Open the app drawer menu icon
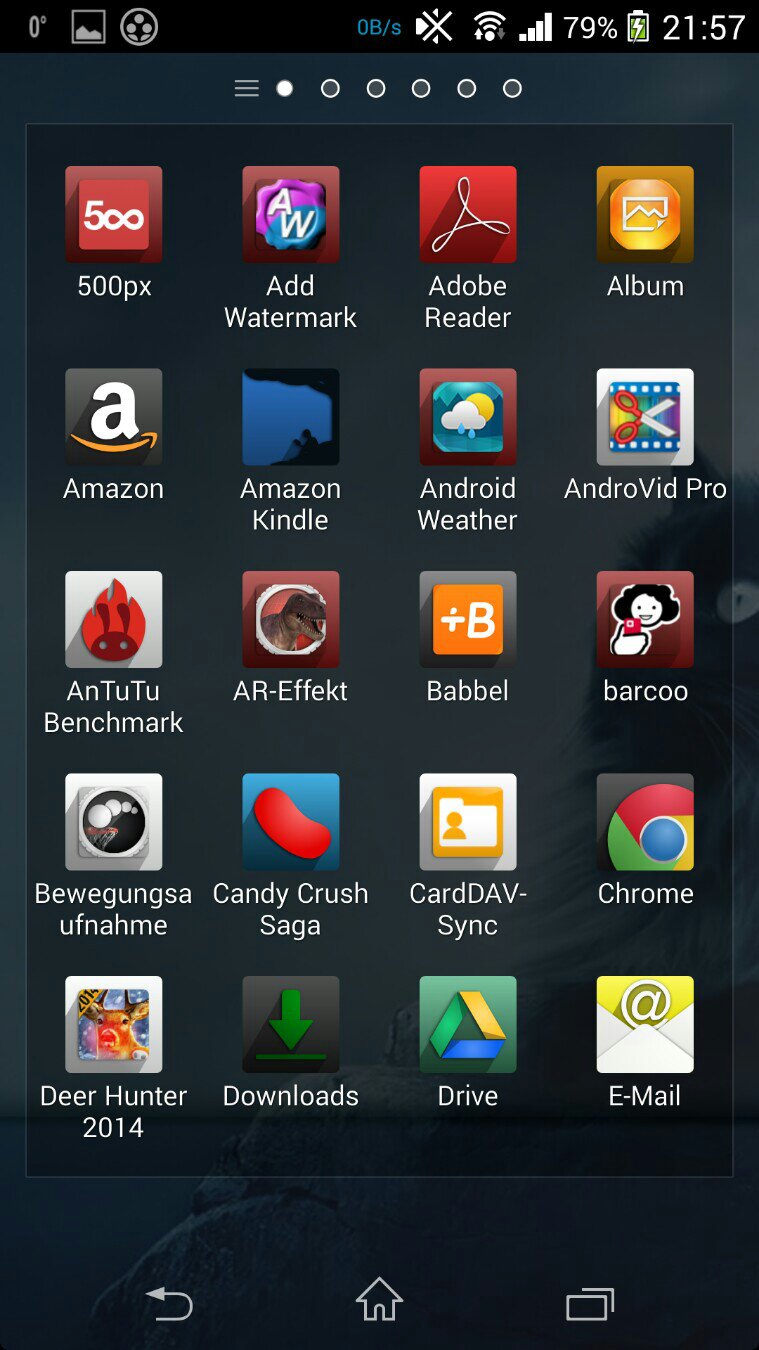 246,89
